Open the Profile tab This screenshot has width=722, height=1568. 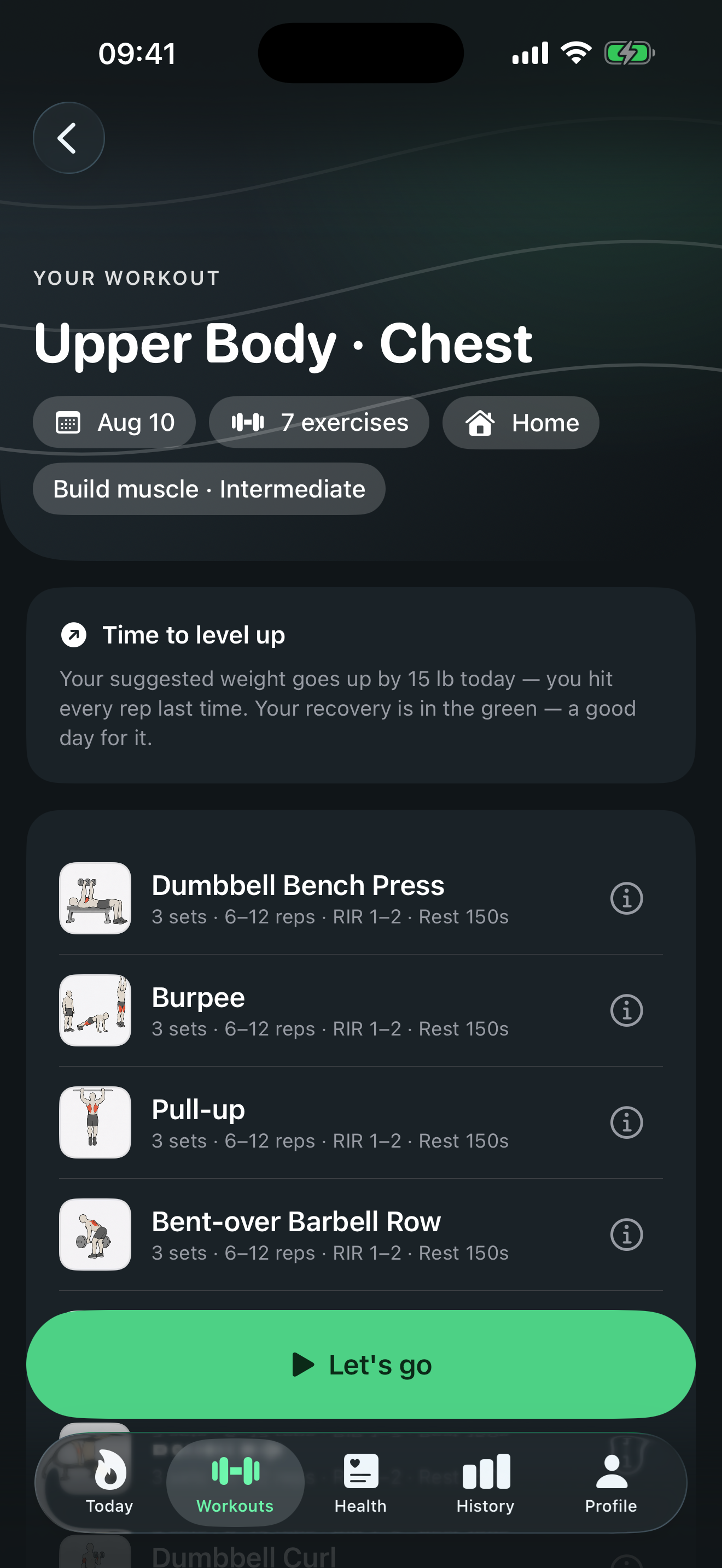[611, 1483]
